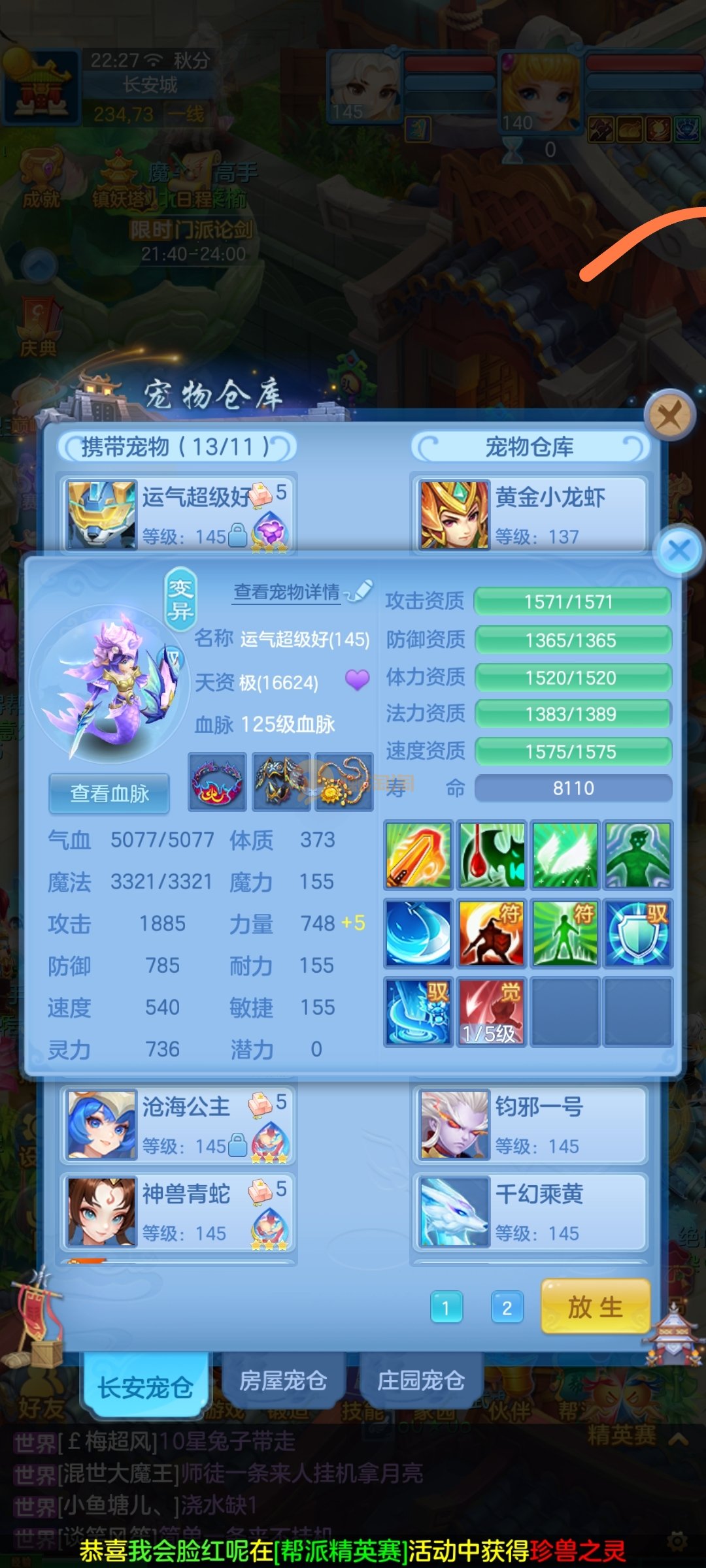
Task: Inspect the pet's necklace equipment slot
Action: 344,781
